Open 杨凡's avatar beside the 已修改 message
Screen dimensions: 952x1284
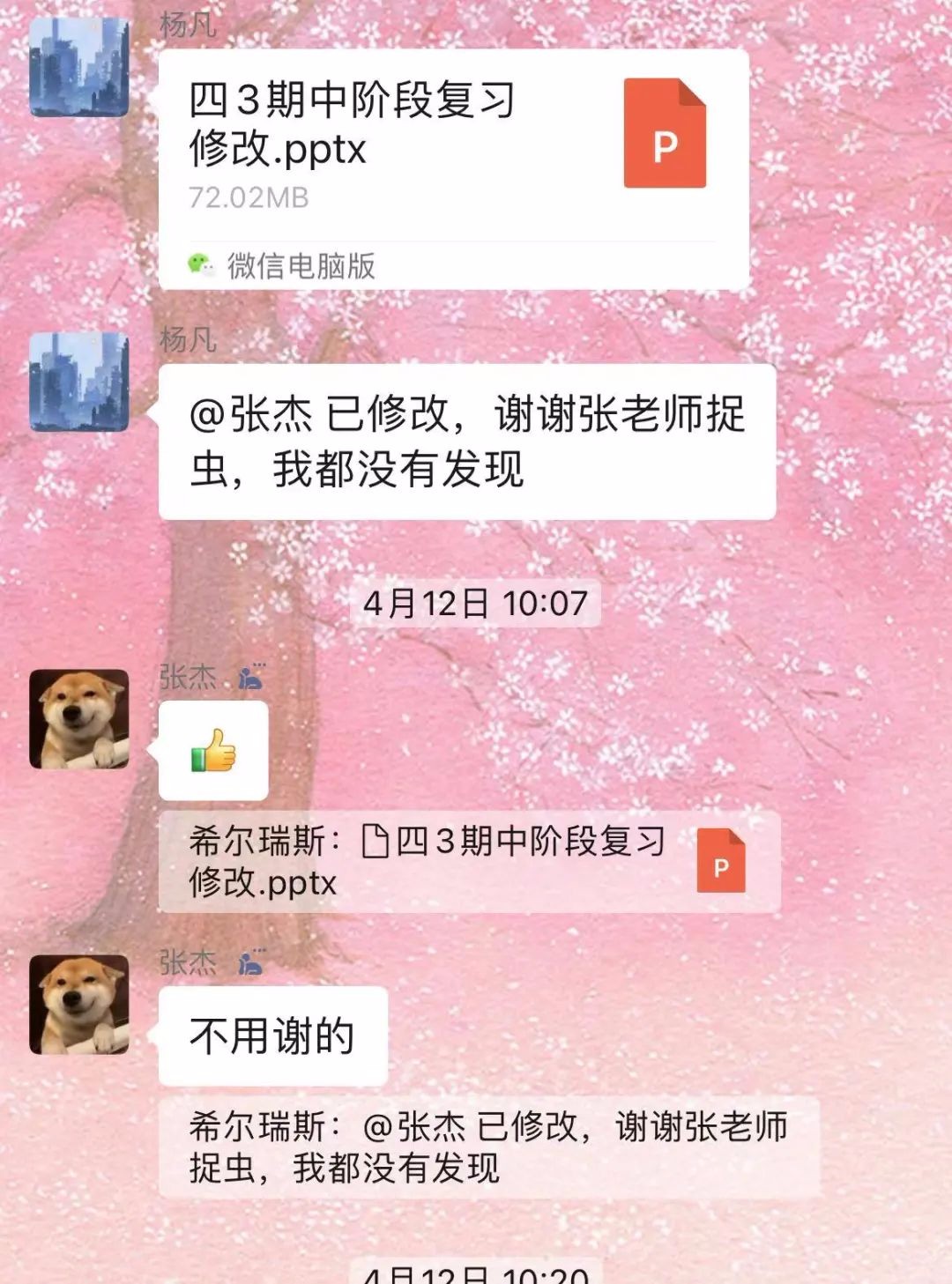[79, 382]
